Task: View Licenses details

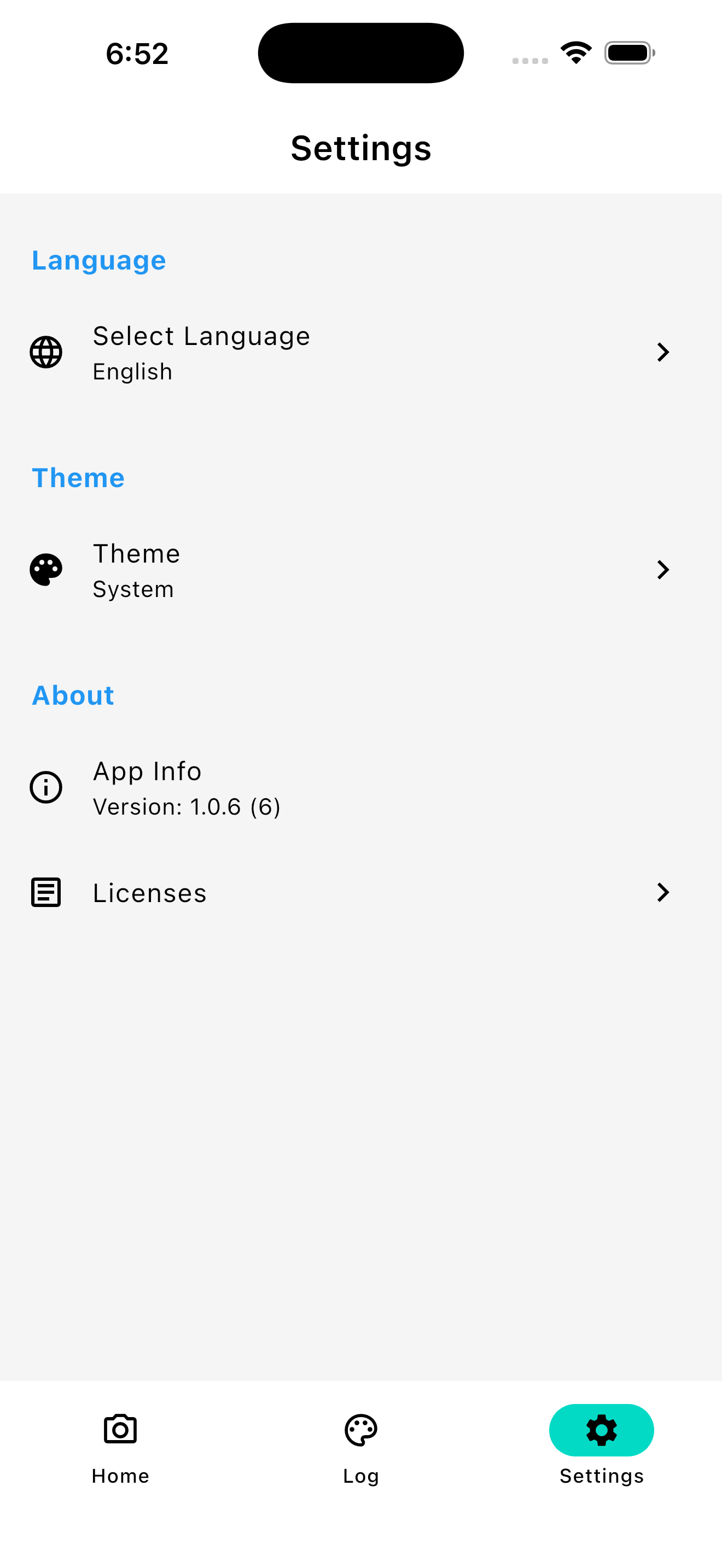Action: point(149,892)
